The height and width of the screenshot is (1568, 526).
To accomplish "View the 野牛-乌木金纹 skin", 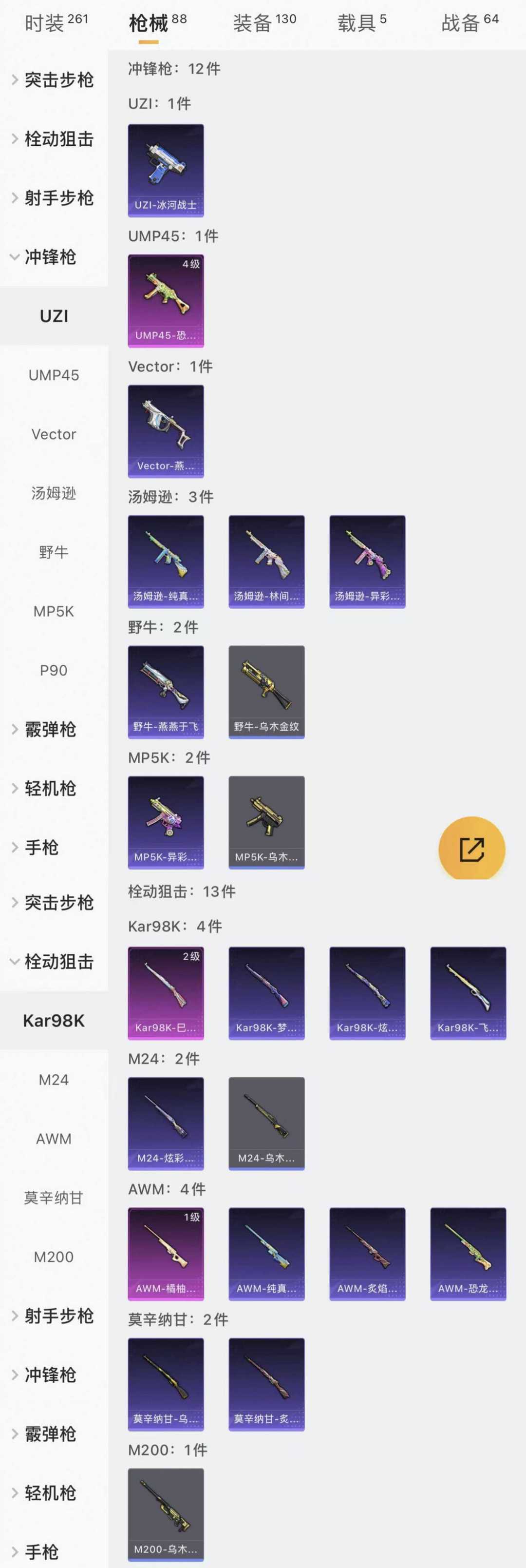I will [266, 692].
